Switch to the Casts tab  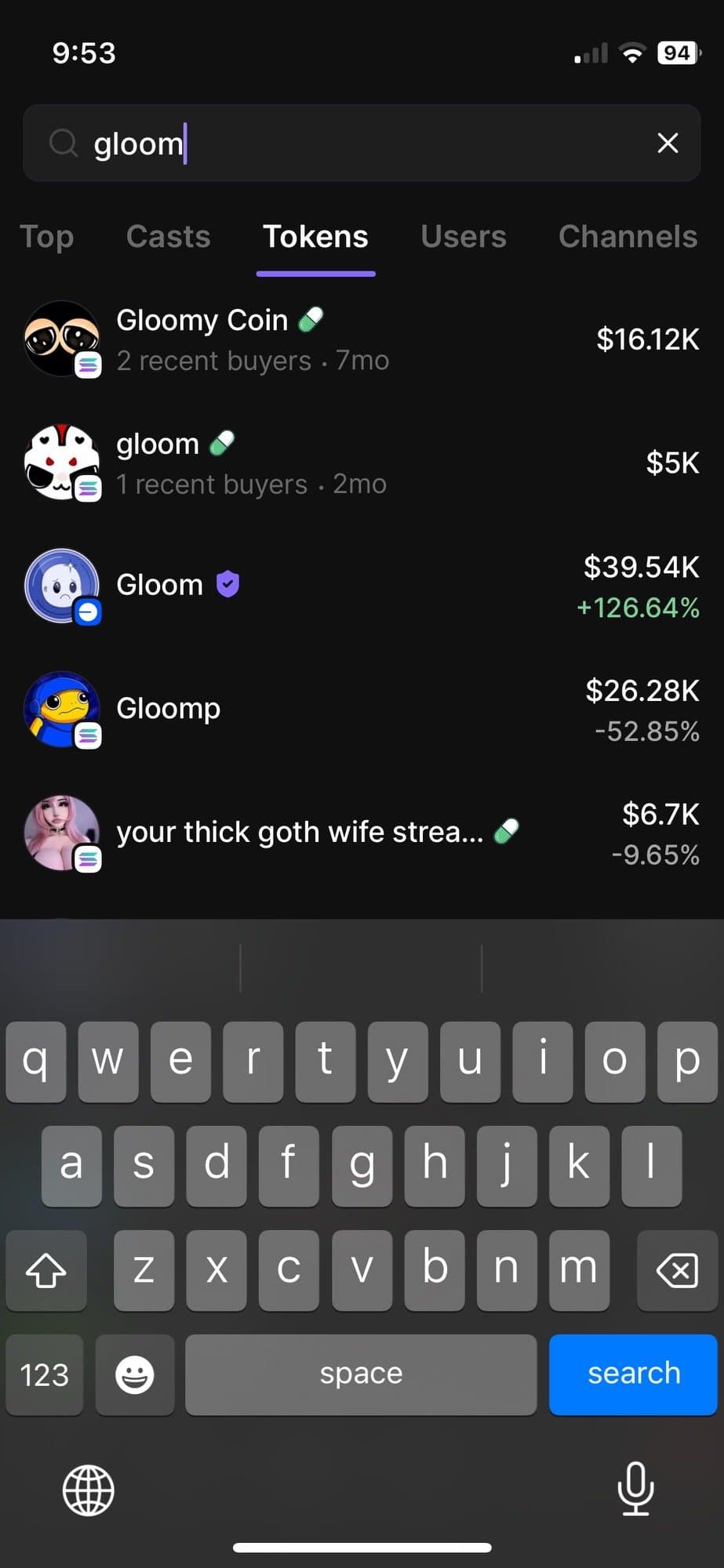169,237
